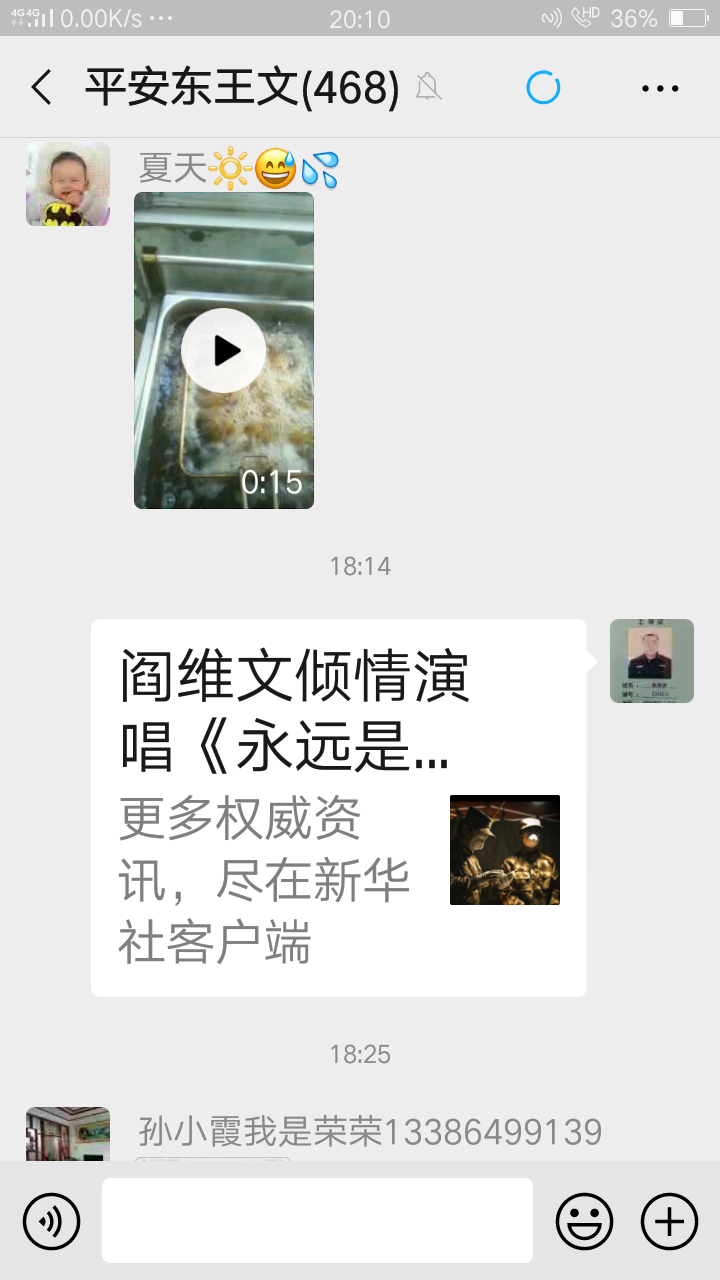Image resolution: width=720 pixels, height=1280 pixels.
Task: Open the shared 阎维文倾情演唱 article card
Action: [339, 808]
